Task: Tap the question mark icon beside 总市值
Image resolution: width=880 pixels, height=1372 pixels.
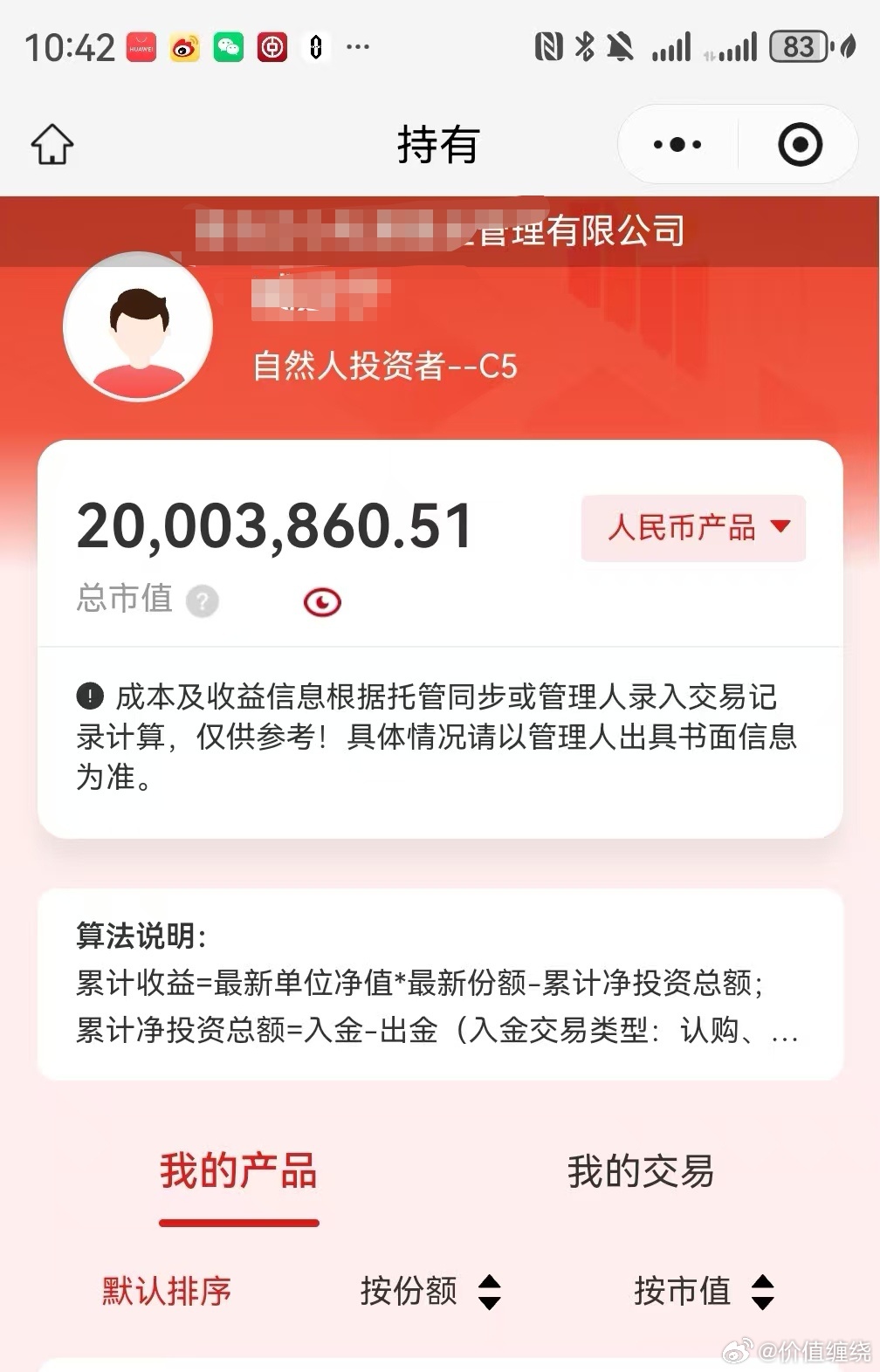Action: coord(203,600)
